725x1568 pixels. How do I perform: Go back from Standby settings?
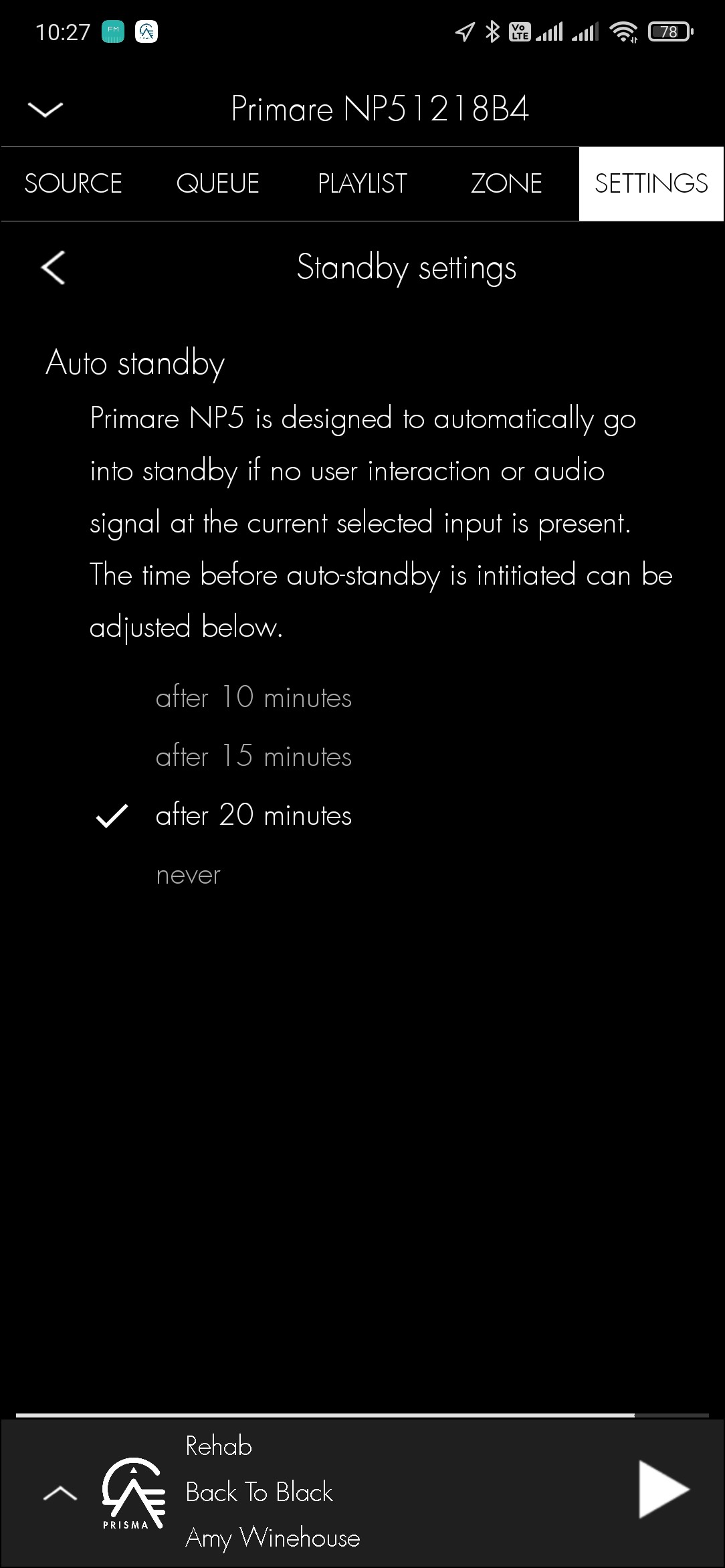pyautogui.click(x=54, y=268)
